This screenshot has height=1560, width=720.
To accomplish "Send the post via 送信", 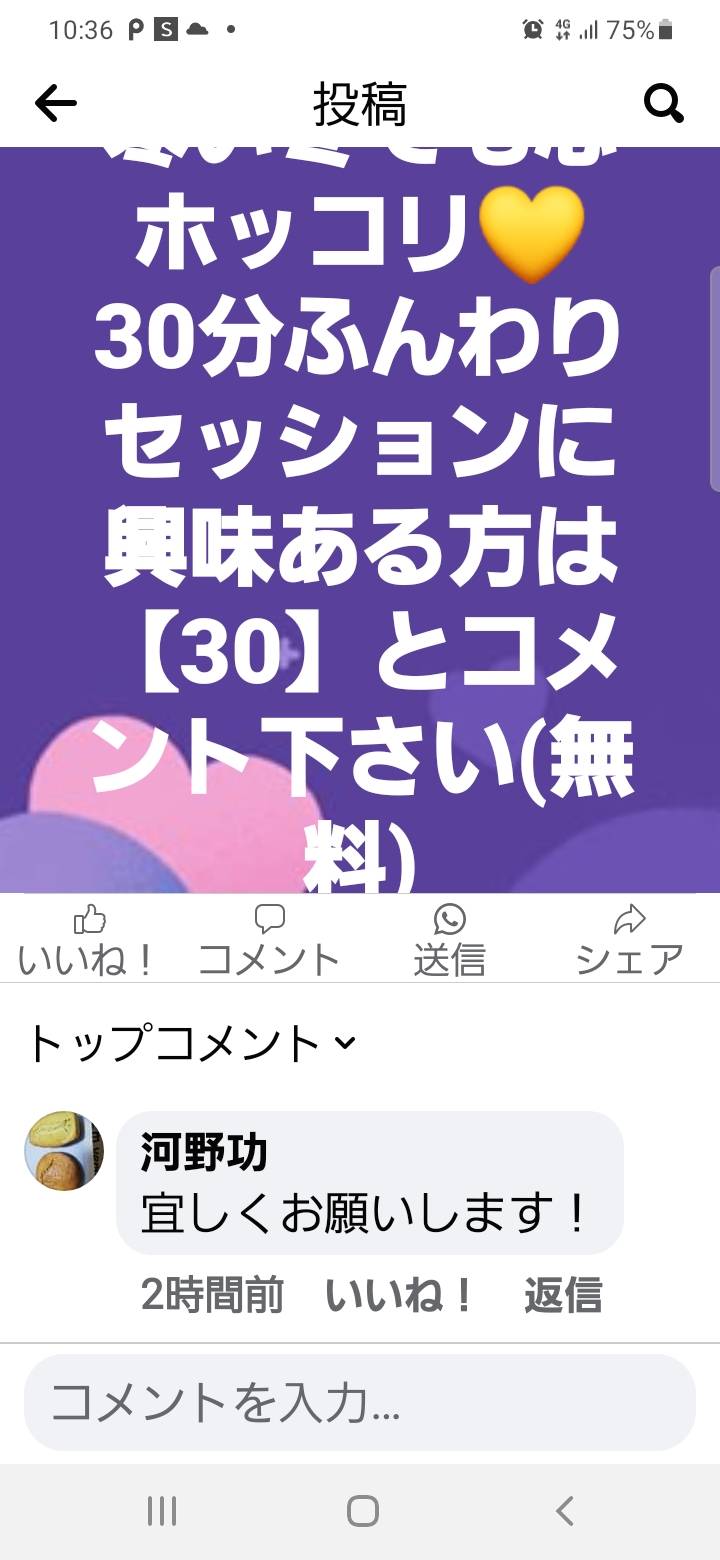I will 449,940.
